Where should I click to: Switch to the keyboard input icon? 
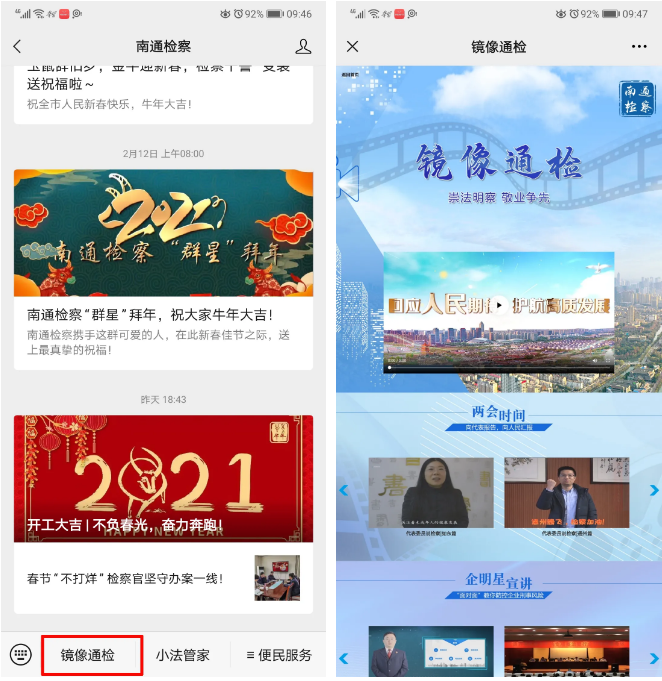coord(21,655)
